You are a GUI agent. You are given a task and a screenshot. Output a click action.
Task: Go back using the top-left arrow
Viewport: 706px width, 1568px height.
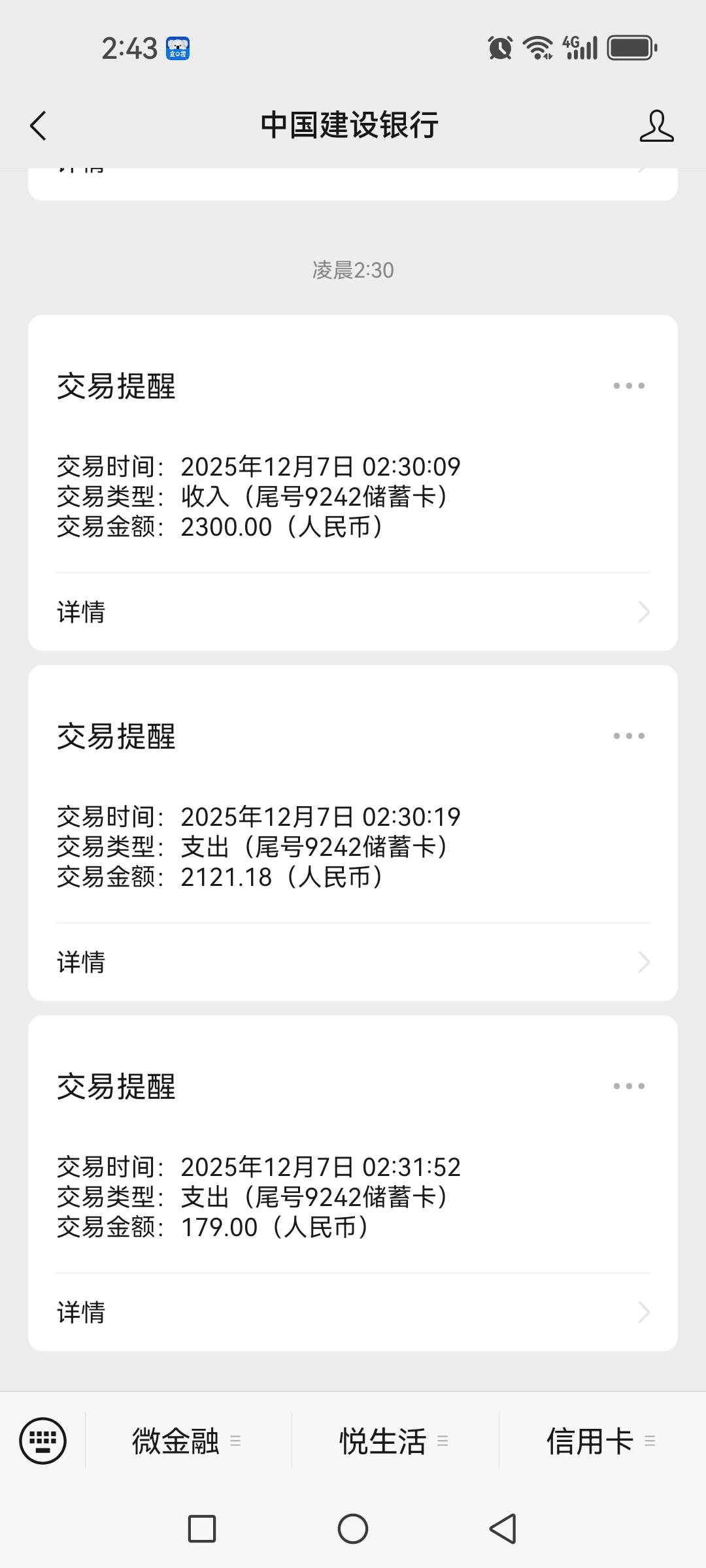39,125
